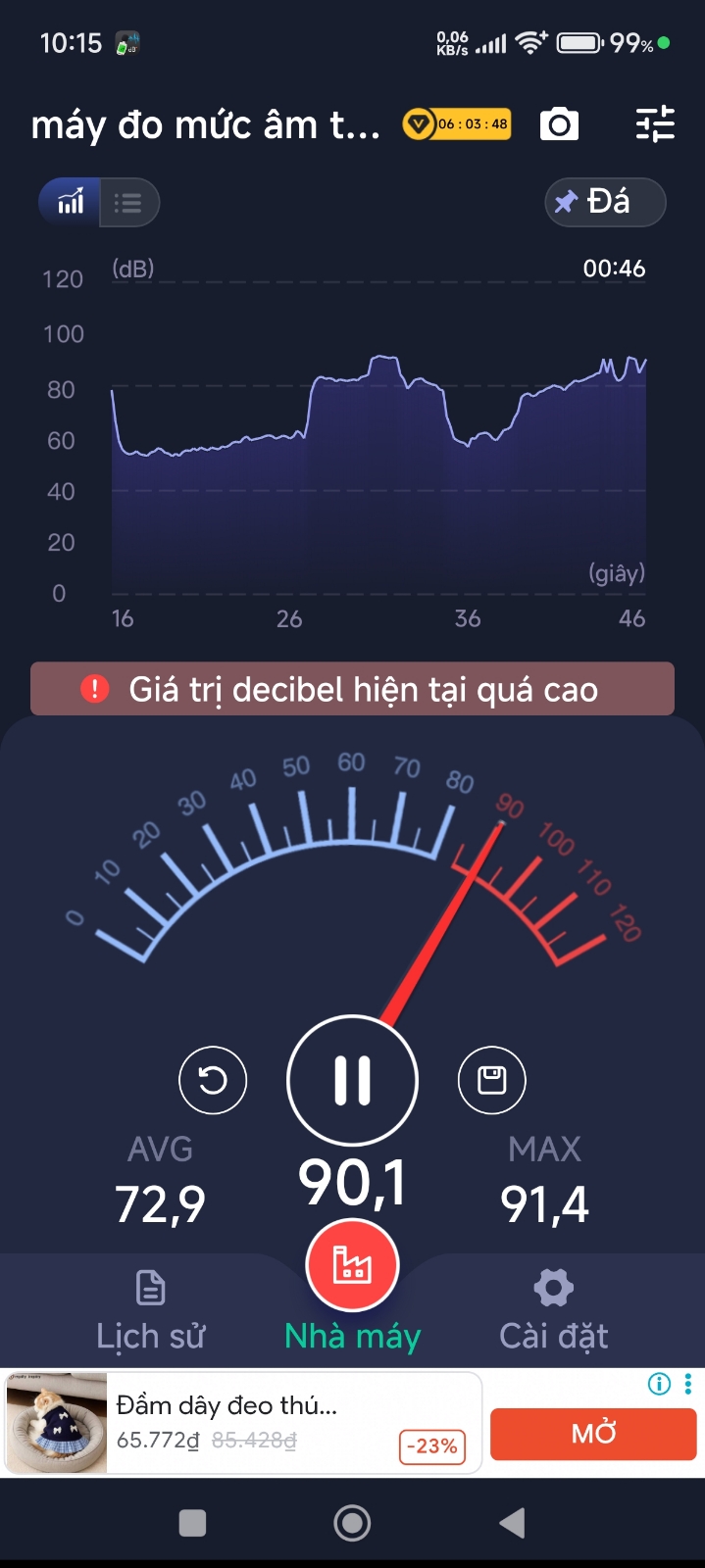Open the adjustment sliders settings icon

click(x=655, y=124)
